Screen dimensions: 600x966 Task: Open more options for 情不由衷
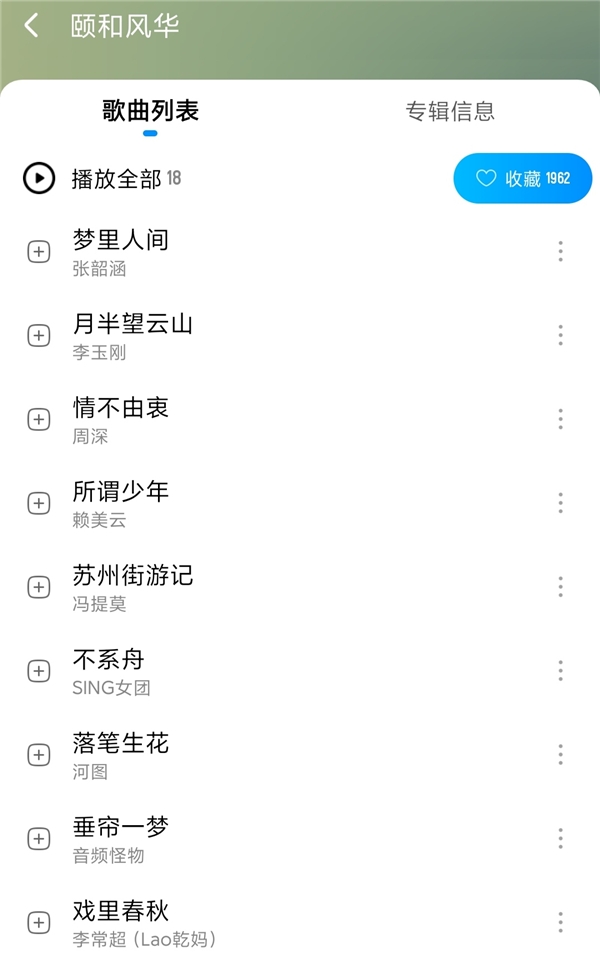(560, 419)
